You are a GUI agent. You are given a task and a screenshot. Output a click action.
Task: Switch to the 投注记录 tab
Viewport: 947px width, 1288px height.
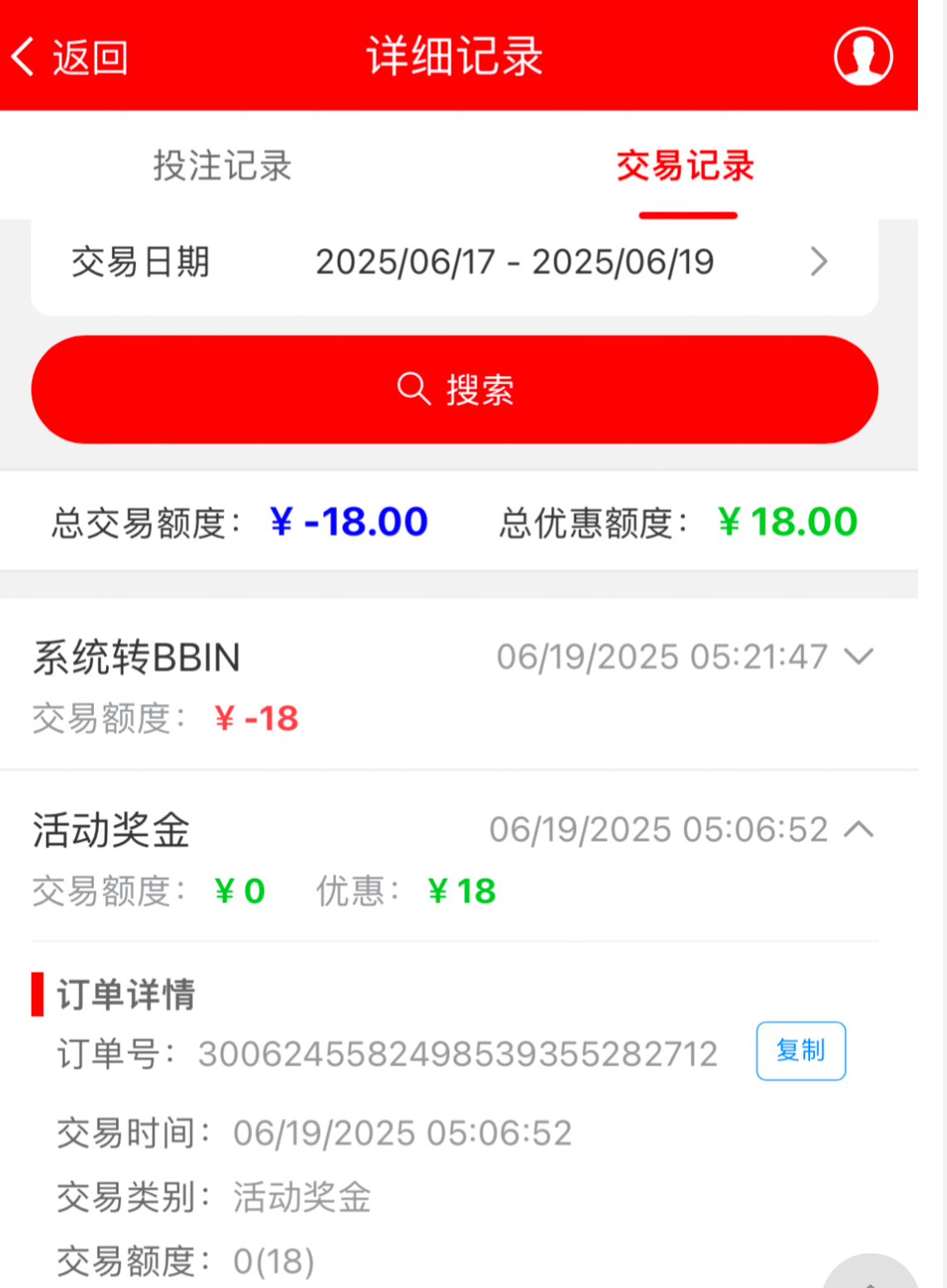222,166
